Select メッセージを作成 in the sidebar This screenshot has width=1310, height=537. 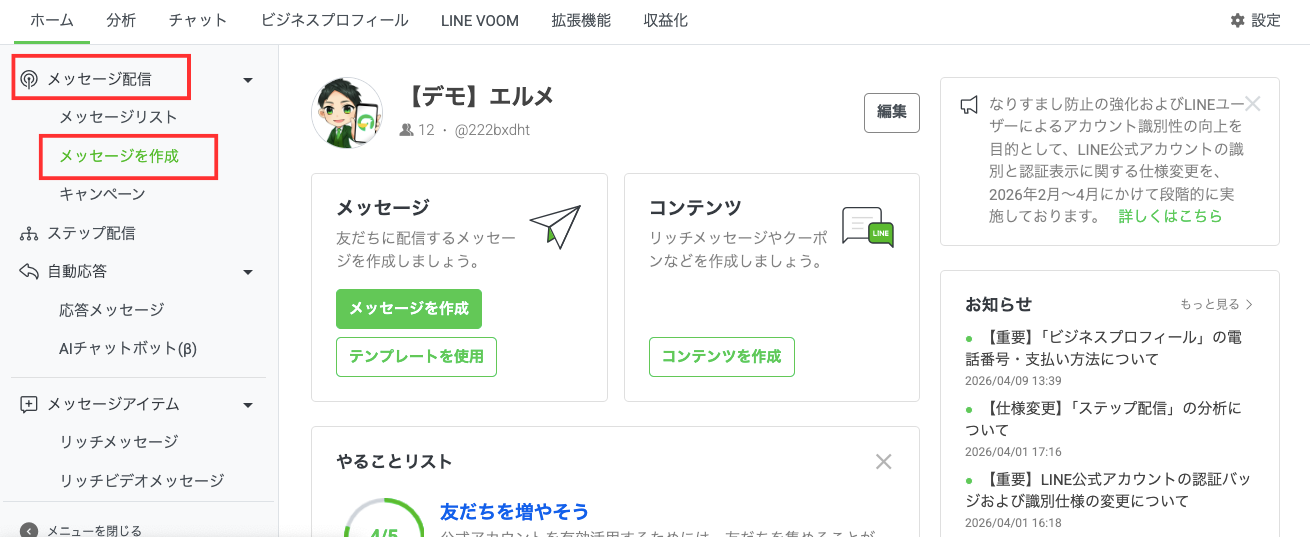click(119, 156)
